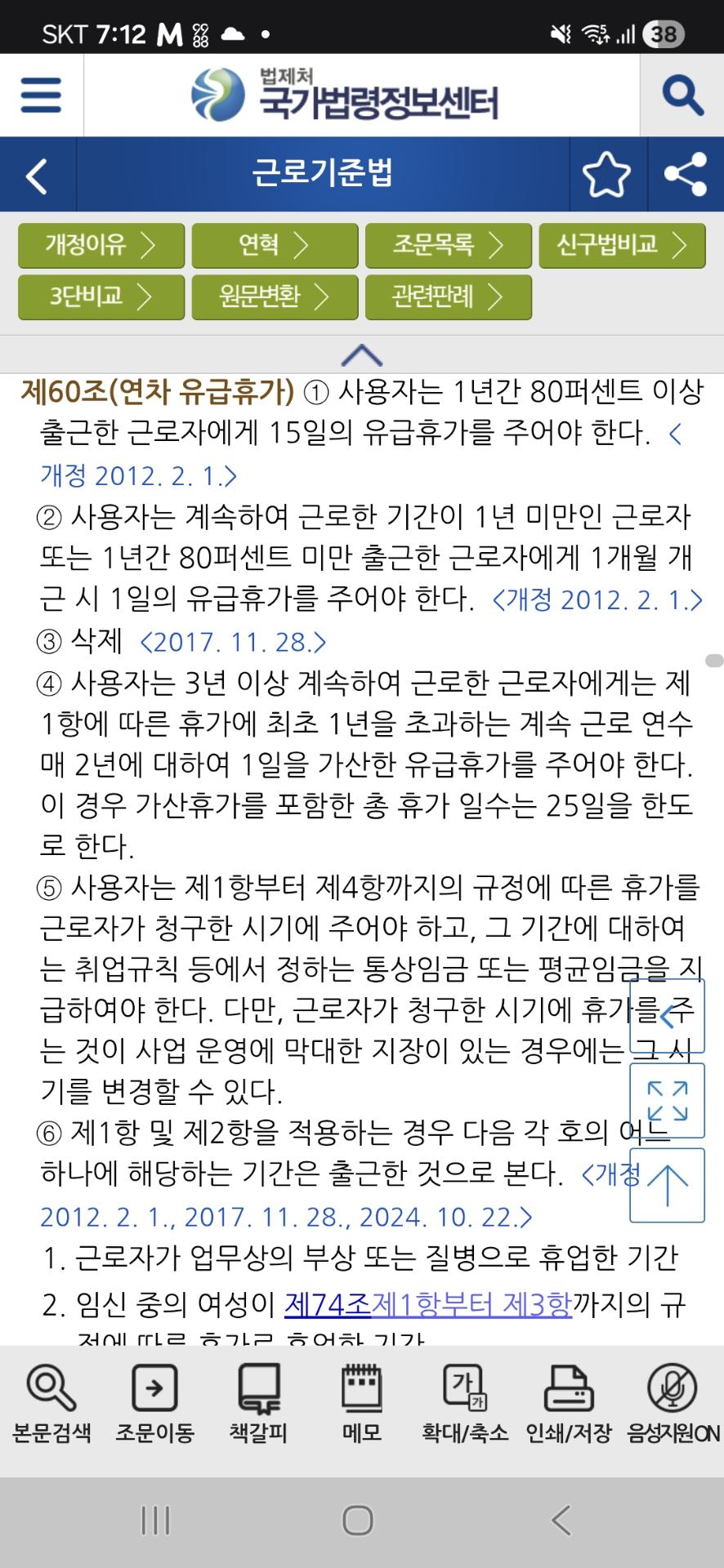Open the hamburger menu
Viewport: 724px width, 1568px height.
point(41,96)
